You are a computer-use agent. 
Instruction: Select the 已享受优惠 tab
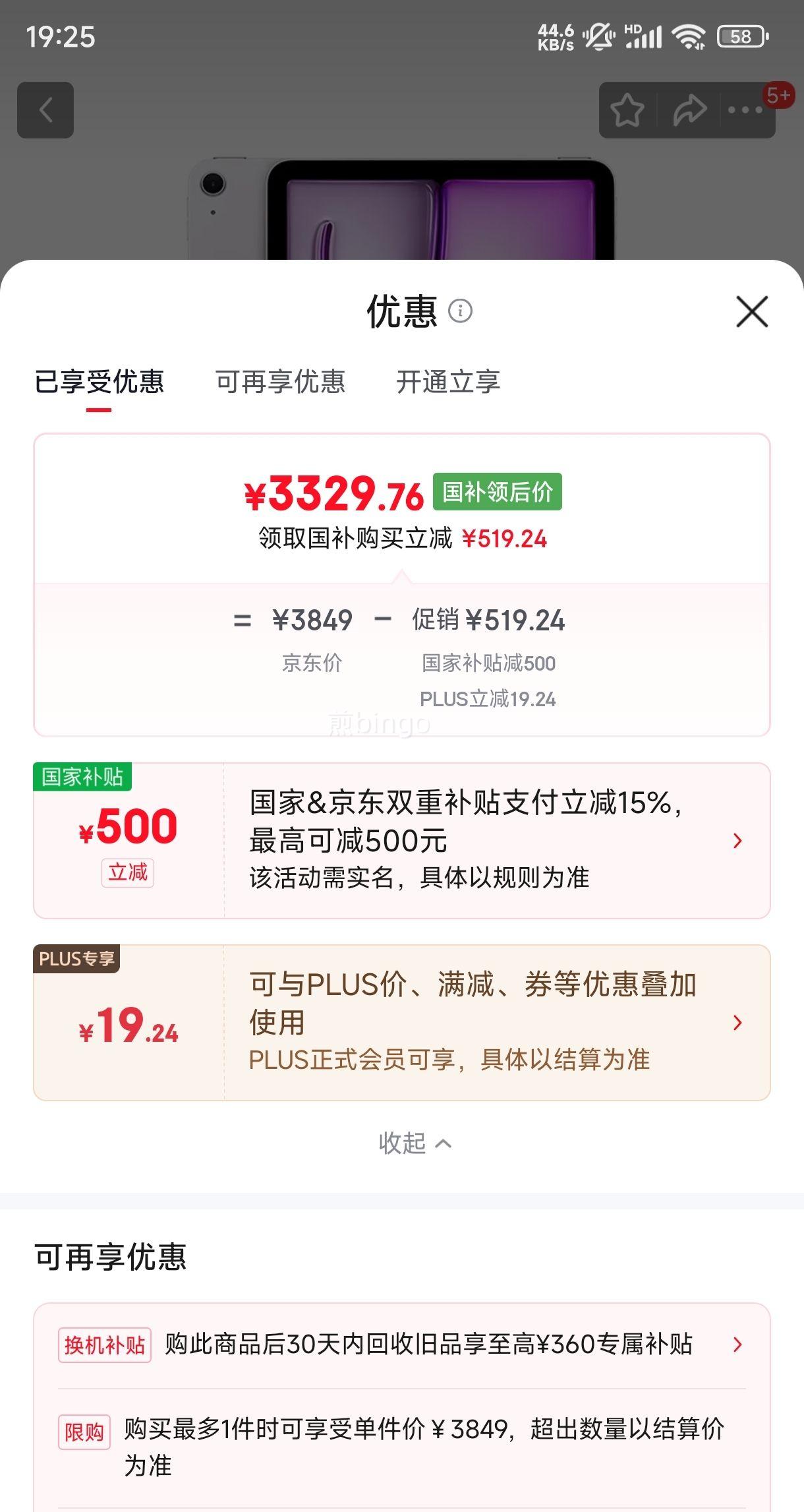100,382
